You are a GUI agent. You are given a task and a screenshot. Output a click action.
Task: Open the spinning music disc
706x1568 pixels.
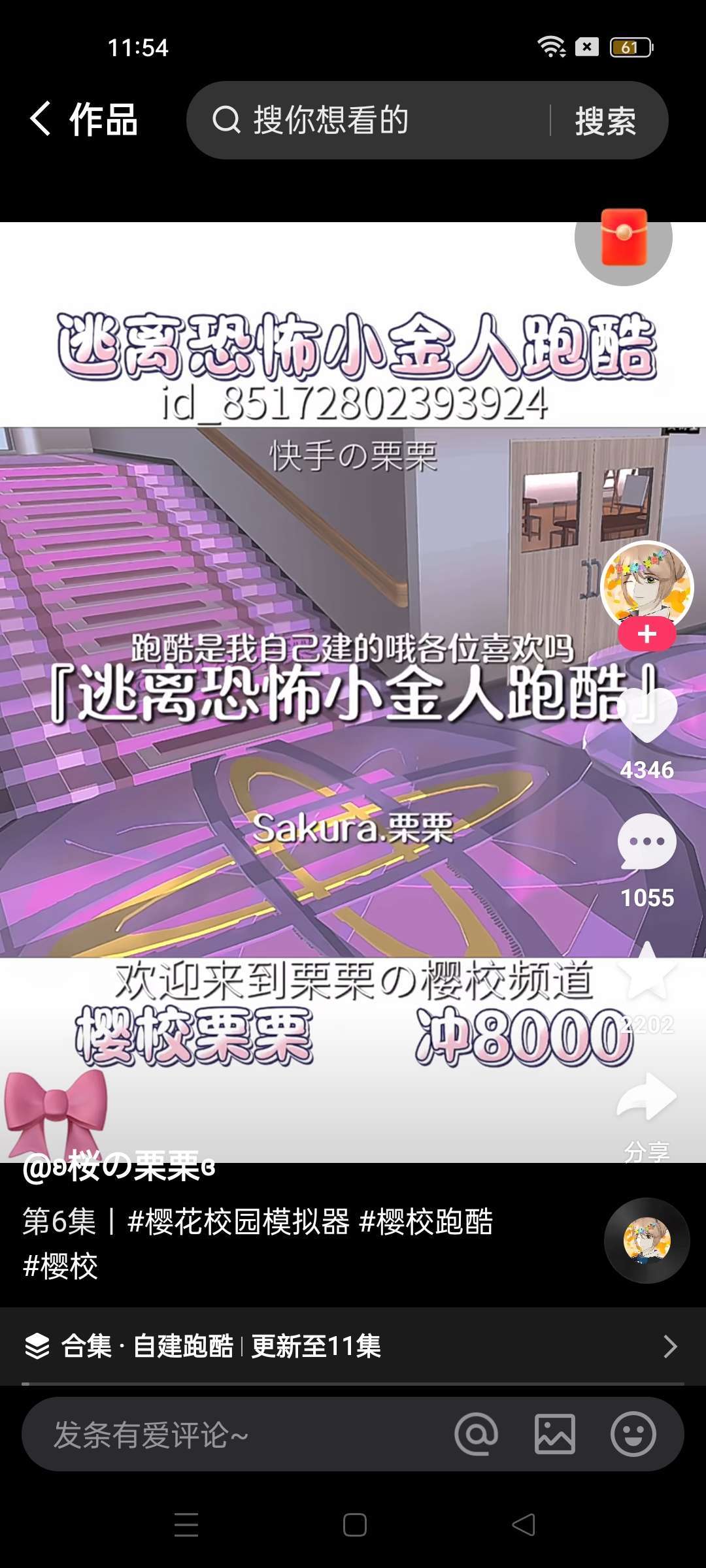647,1240
